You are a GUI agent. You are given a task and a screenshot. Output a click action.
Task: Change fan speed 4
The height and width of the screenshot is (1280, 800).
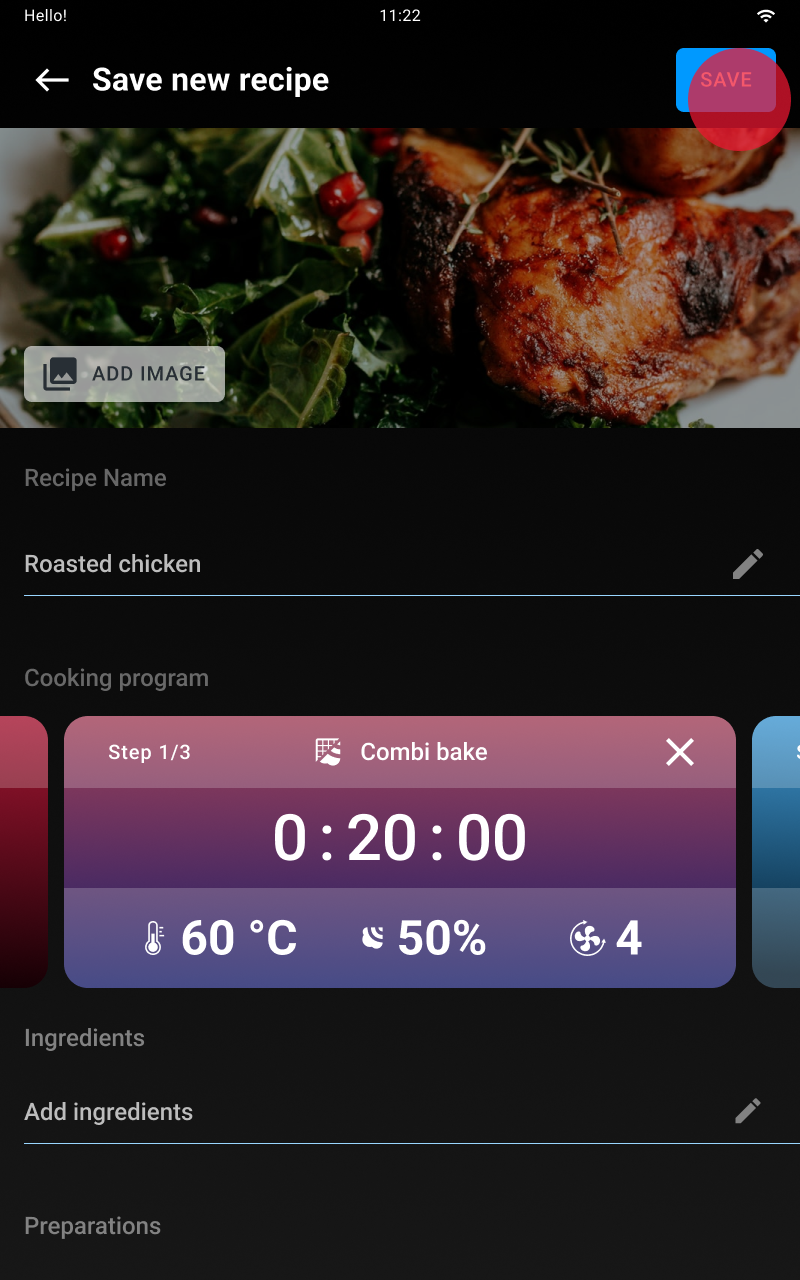point(607,938)
